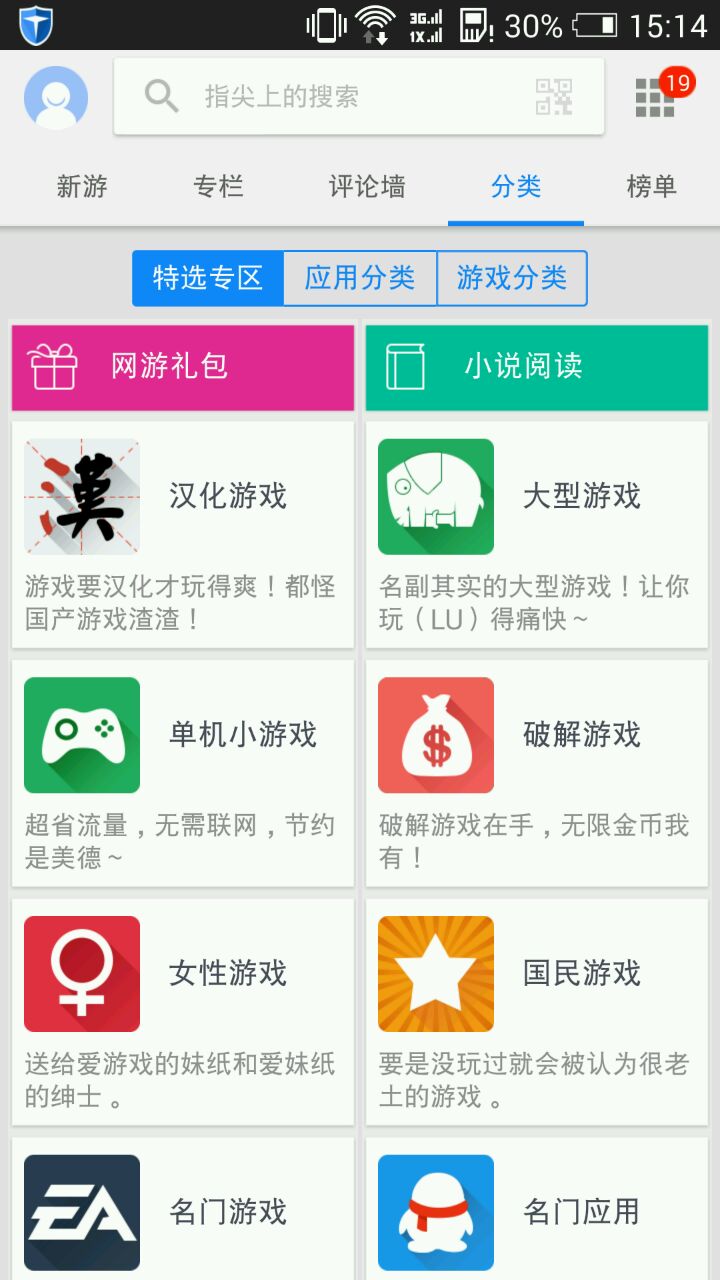Viewport: 720px width, 1280px height.
Task: Select the 特选专区 segment
Action: click(208, 278)
